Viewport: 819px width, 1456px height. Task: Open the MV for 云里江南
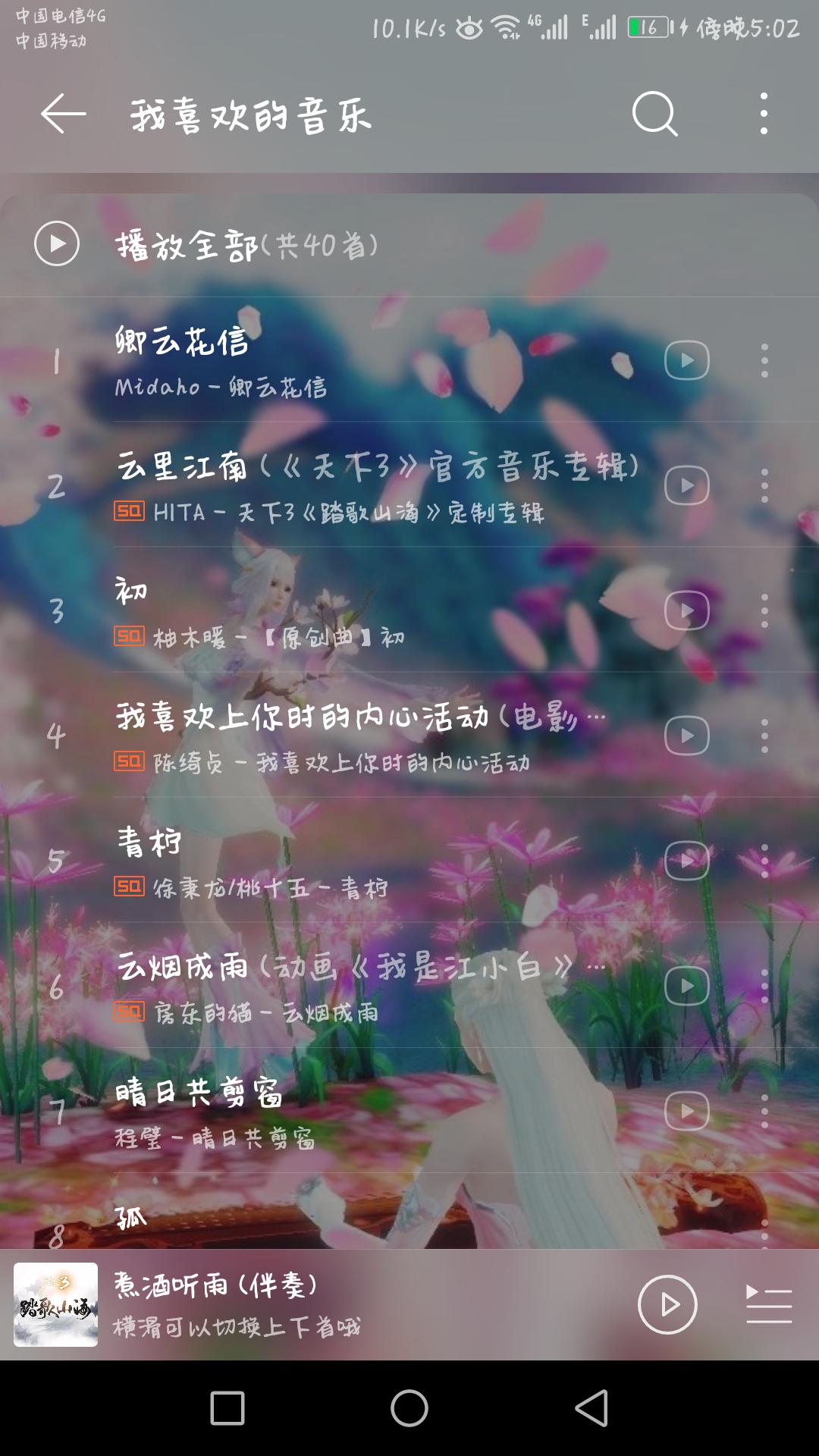click(686, 485)
